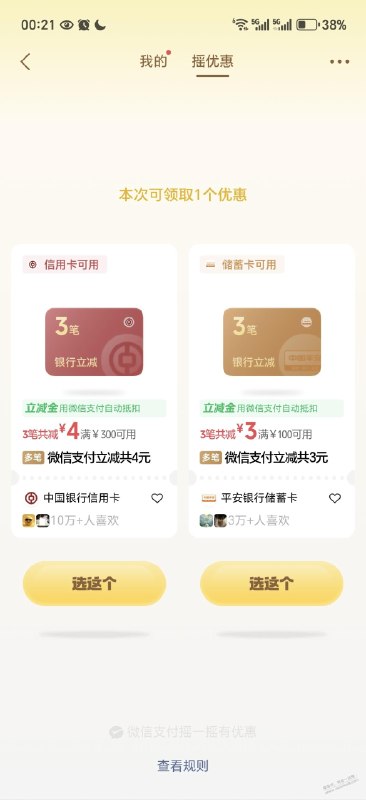Like the 中国银行信用卡 offer
366x800 pixels.
pyautogui.click(x=157, y=498)
